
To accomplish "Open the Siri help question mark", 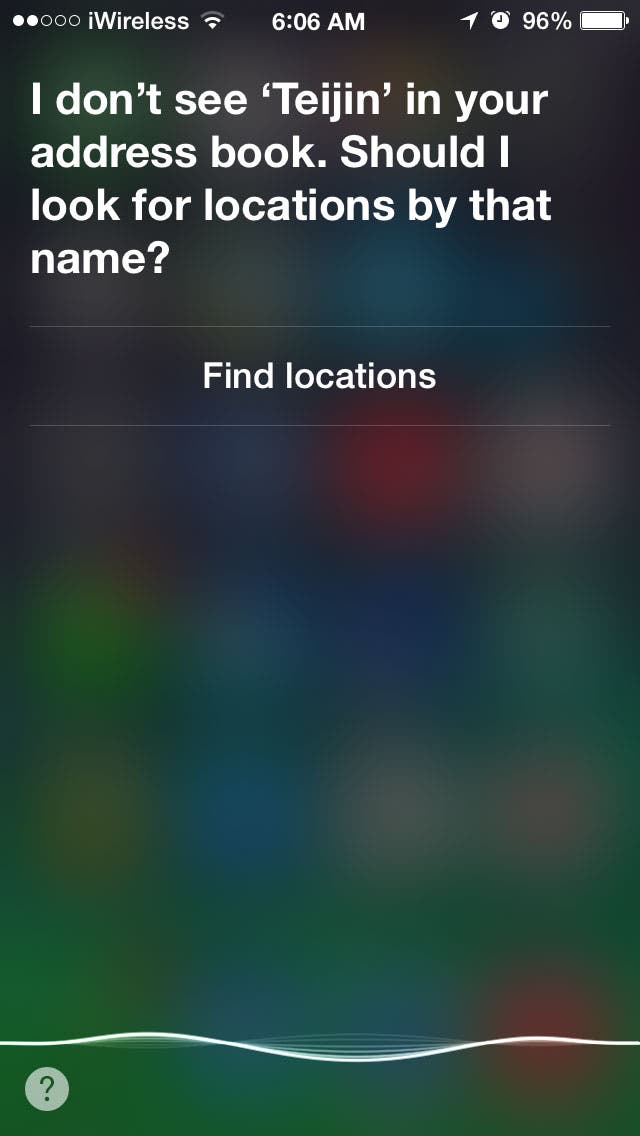I will tap(47, 1088).
